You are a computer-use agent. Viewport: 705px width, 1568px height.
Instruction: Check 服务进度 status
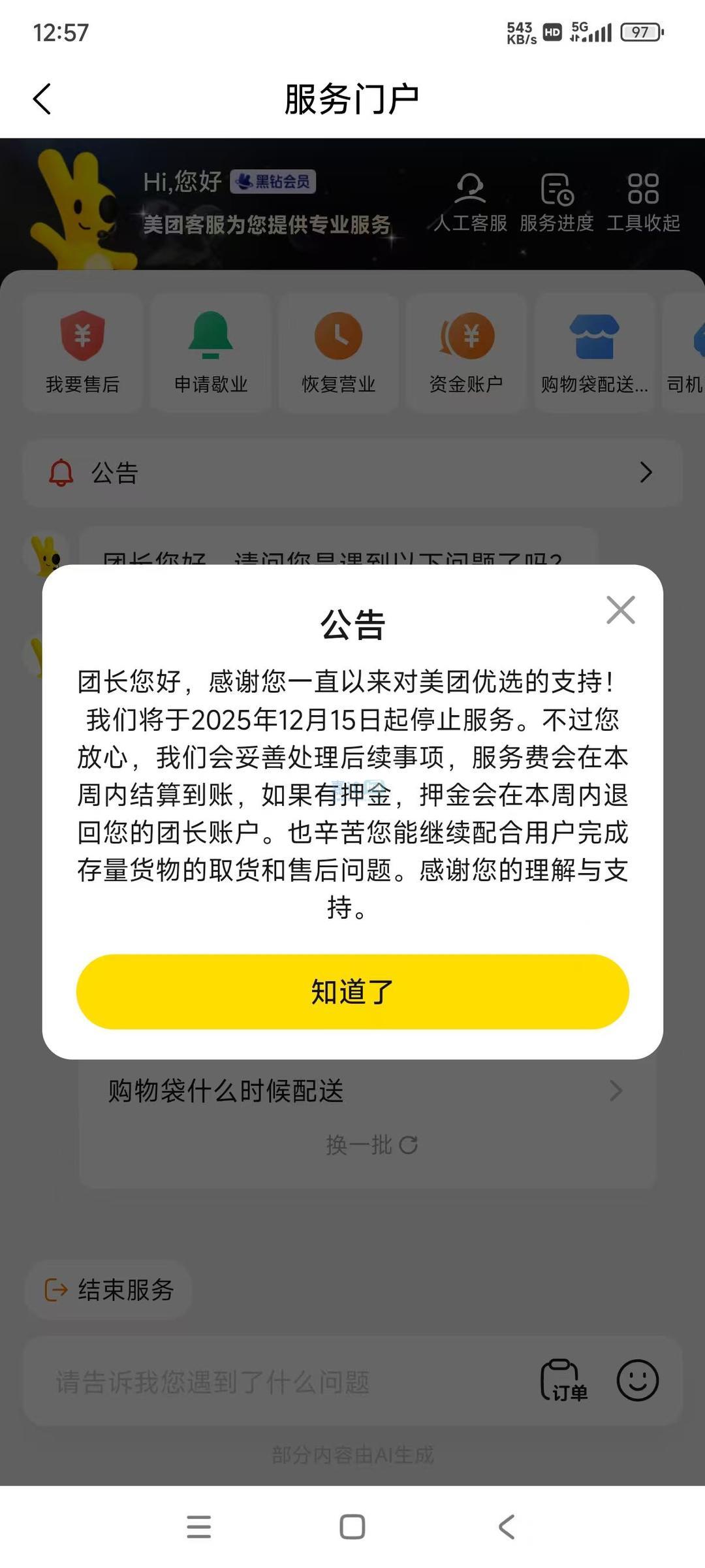(557, 202)
